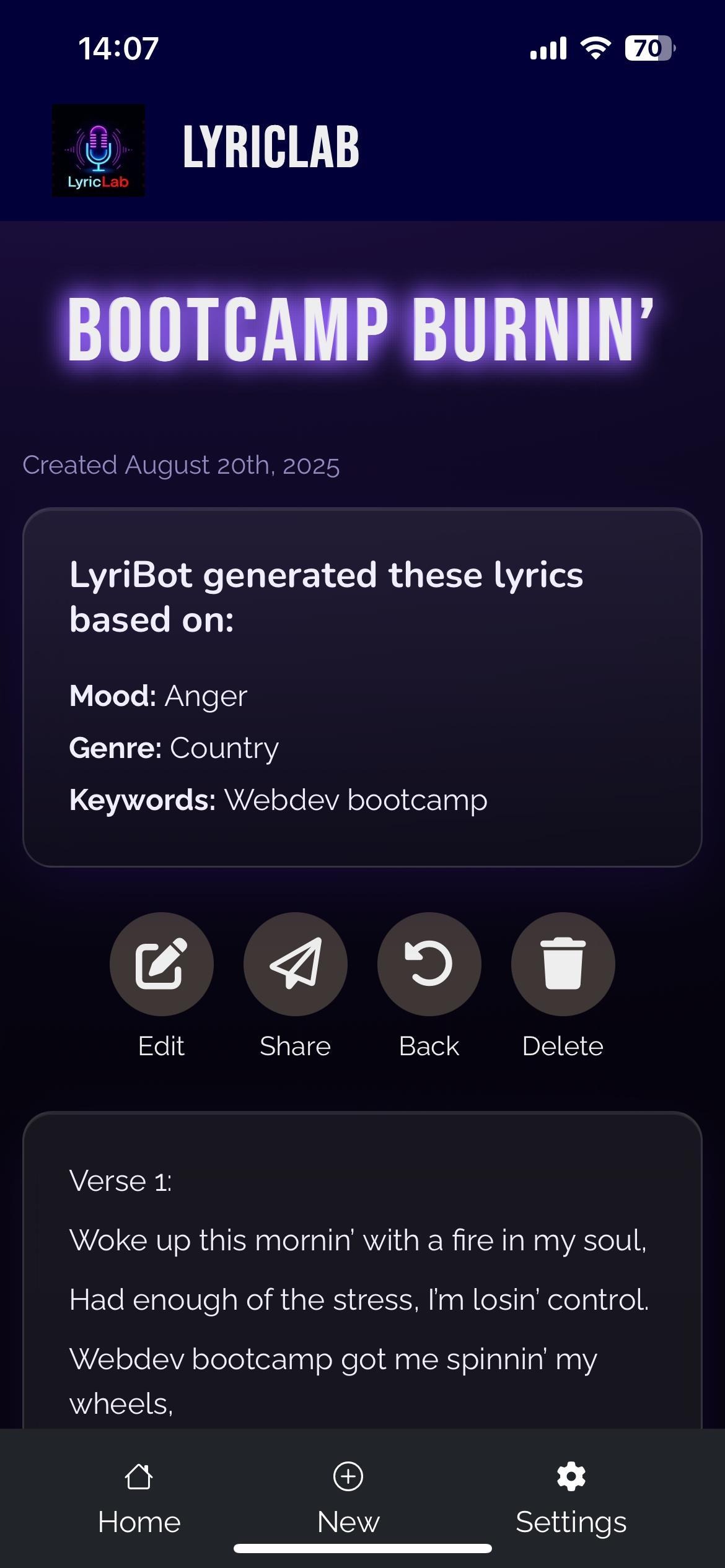Screen dimensions: 725x1568
Task: Delete this song with the trash button
Action: [x=563, y=964]
